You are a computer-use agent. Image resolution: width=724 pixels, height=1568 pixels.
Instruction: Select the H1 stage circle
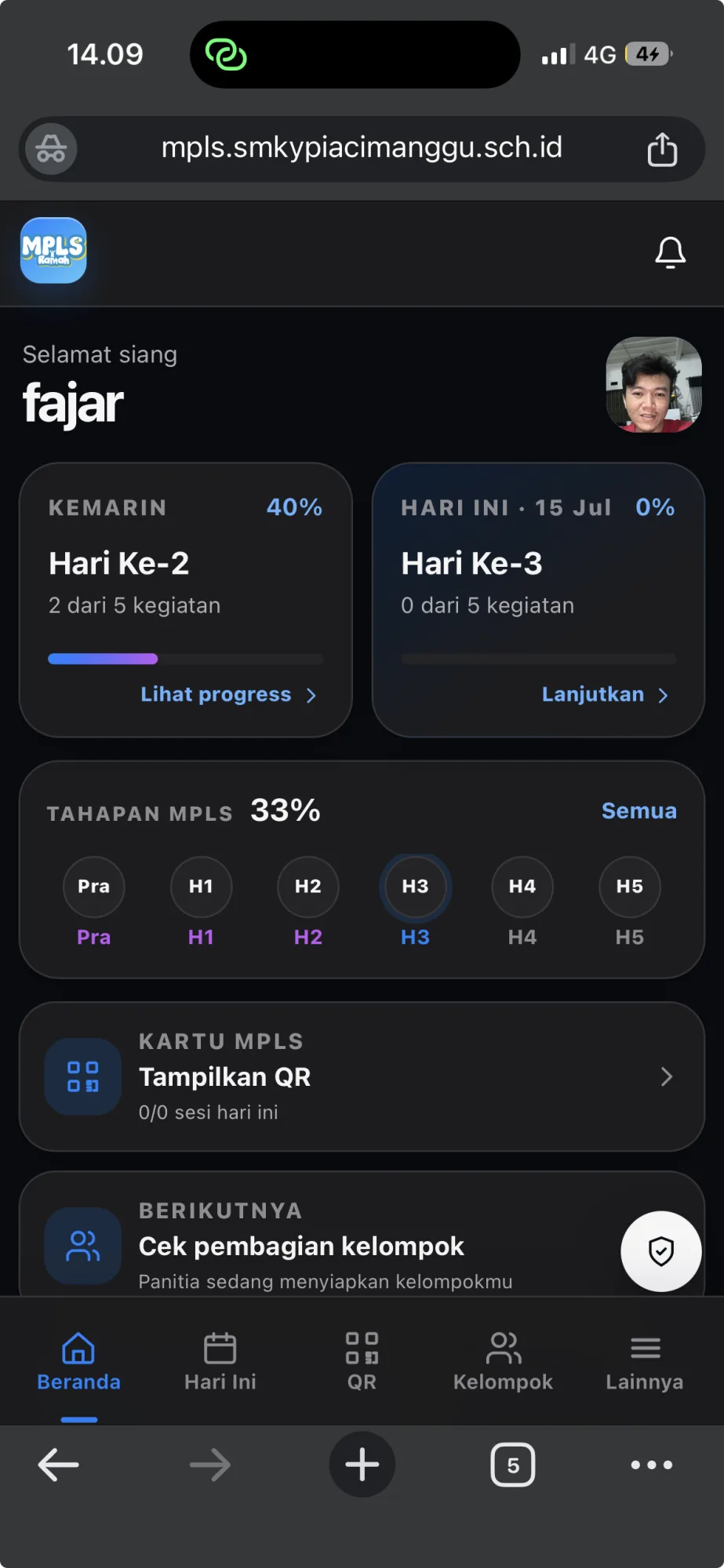coord(201,887)
